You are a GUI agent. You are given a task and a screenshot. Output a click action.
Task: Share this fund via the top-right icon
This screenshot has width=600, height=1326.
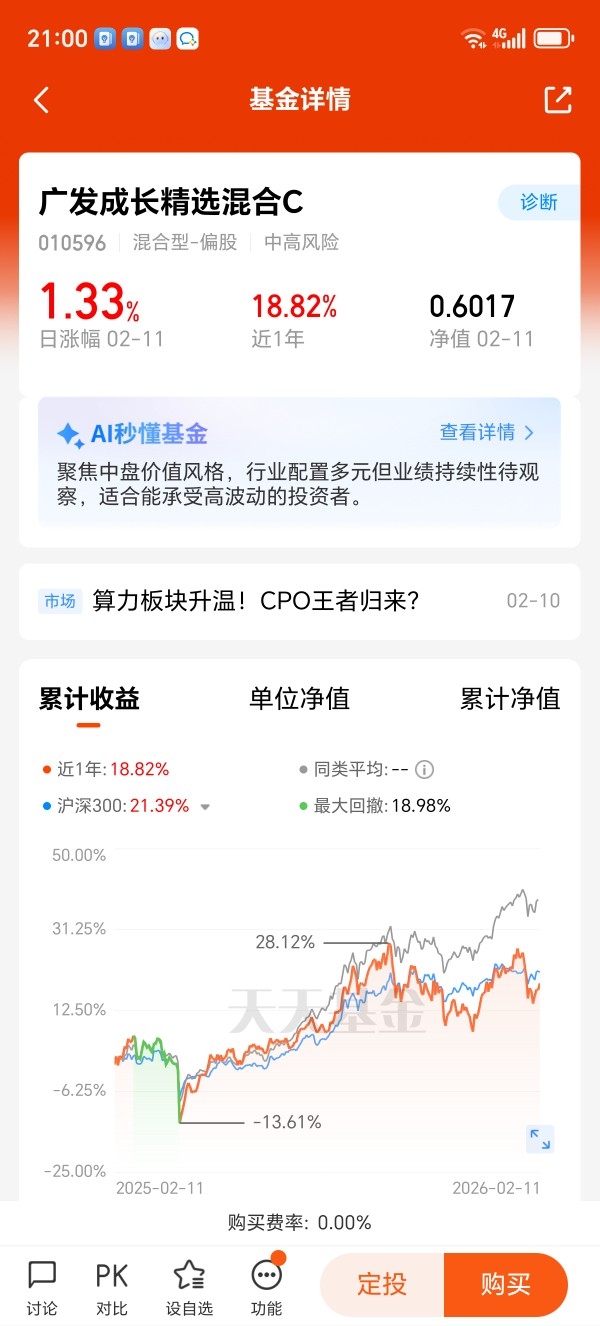click(557, 100)
